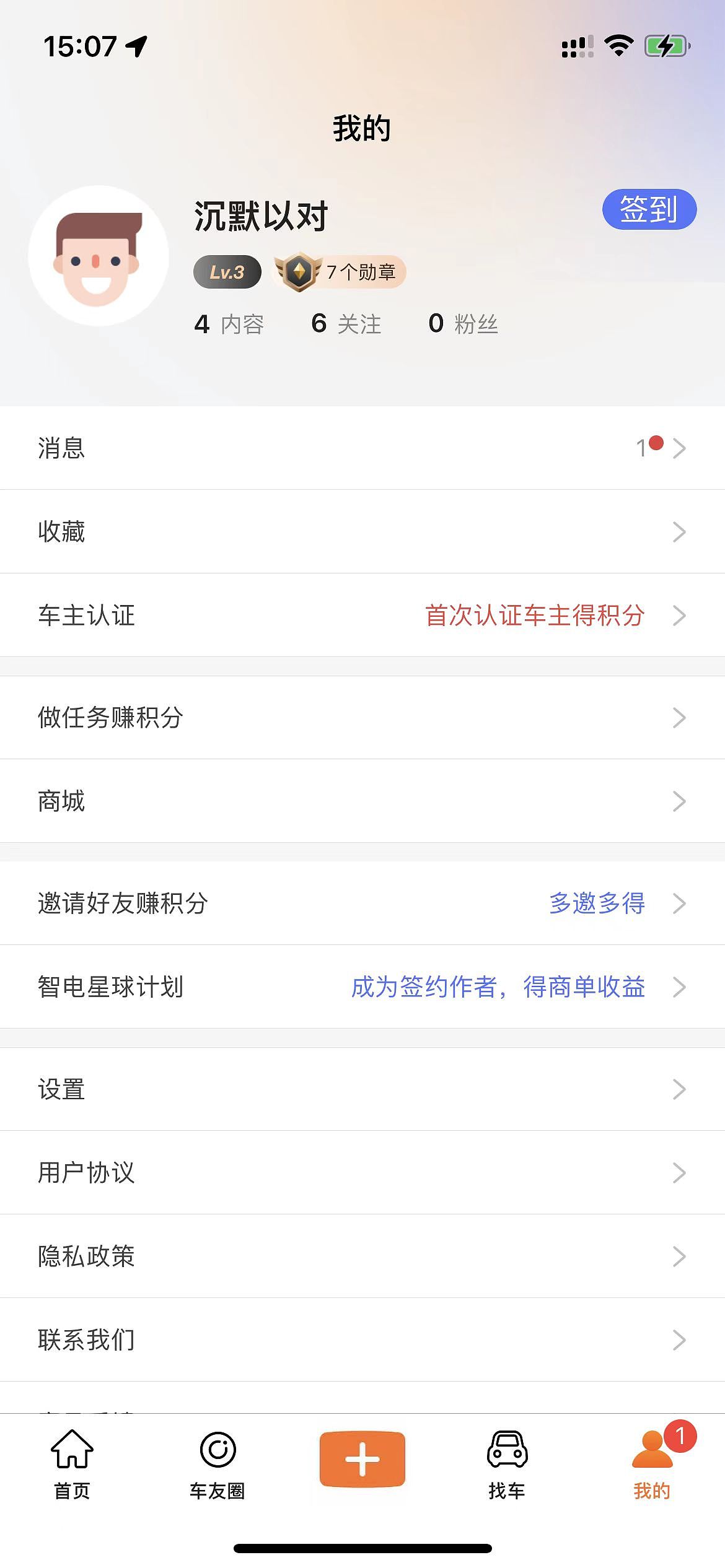View the 隐私政策 privacy policy

tap(362, 1256)
